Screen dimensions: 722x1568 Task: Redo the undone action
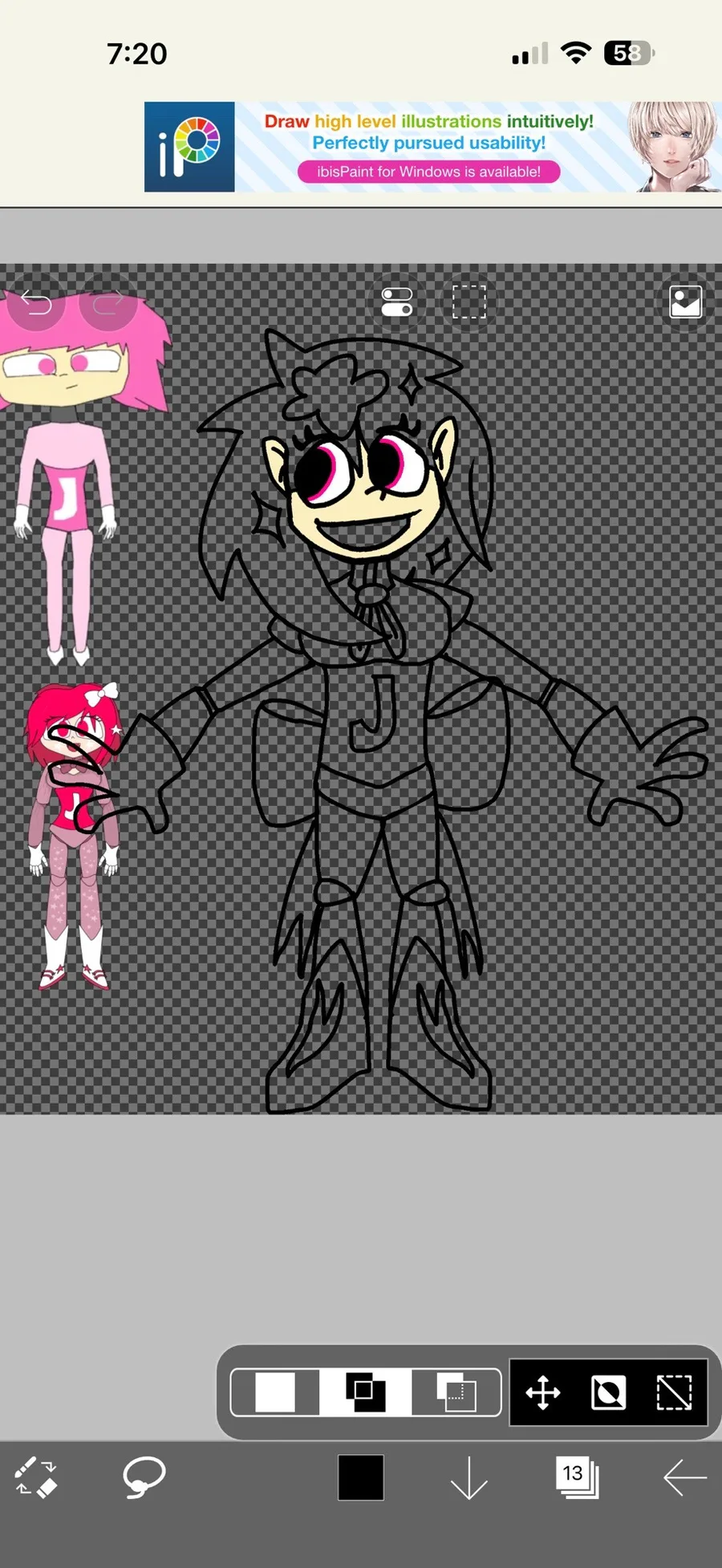(108, 302)
